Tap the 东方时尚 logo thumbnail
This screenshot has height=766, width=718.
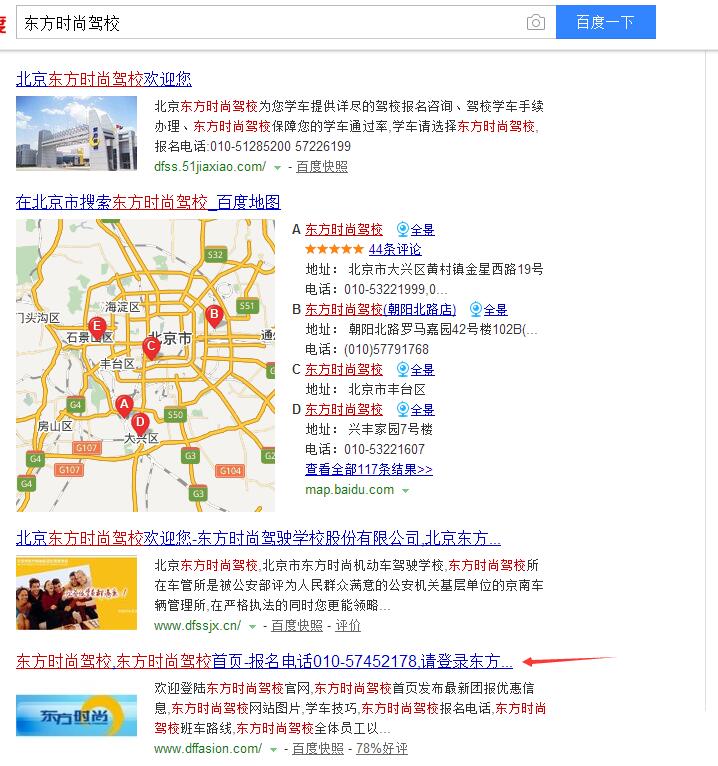[76, 716]
